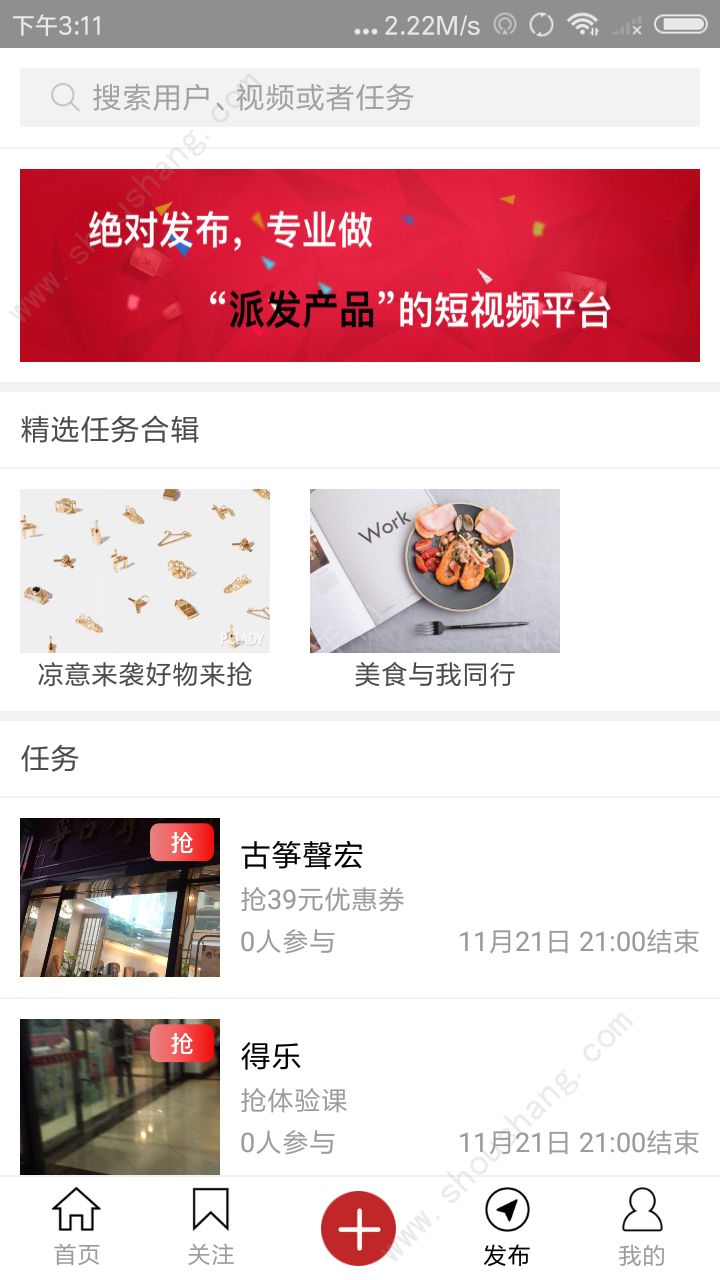Viewport: 720px width, 1280px height.
Task: Tap the red plus create button
Action: click(358, 1228)
